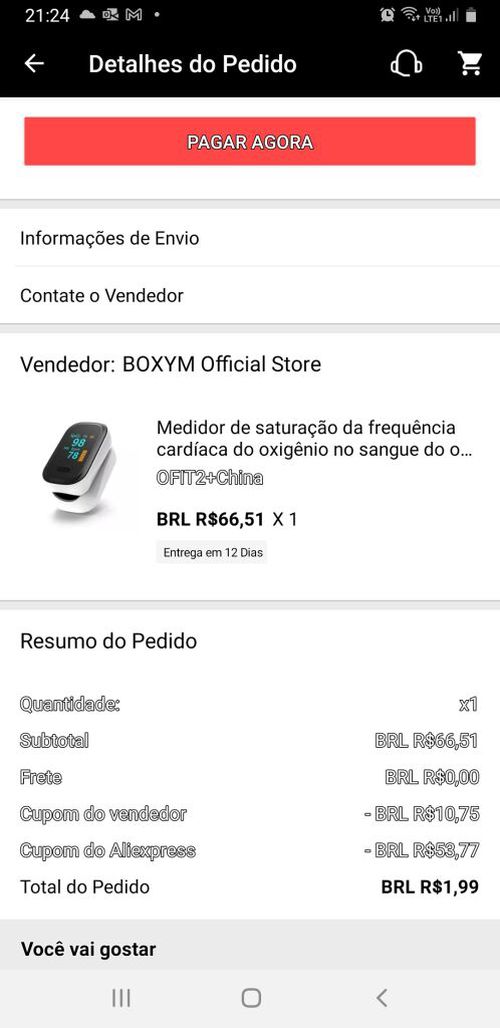
Task: Open recent apps from navigation bar
Action: [x=121, y=998]
